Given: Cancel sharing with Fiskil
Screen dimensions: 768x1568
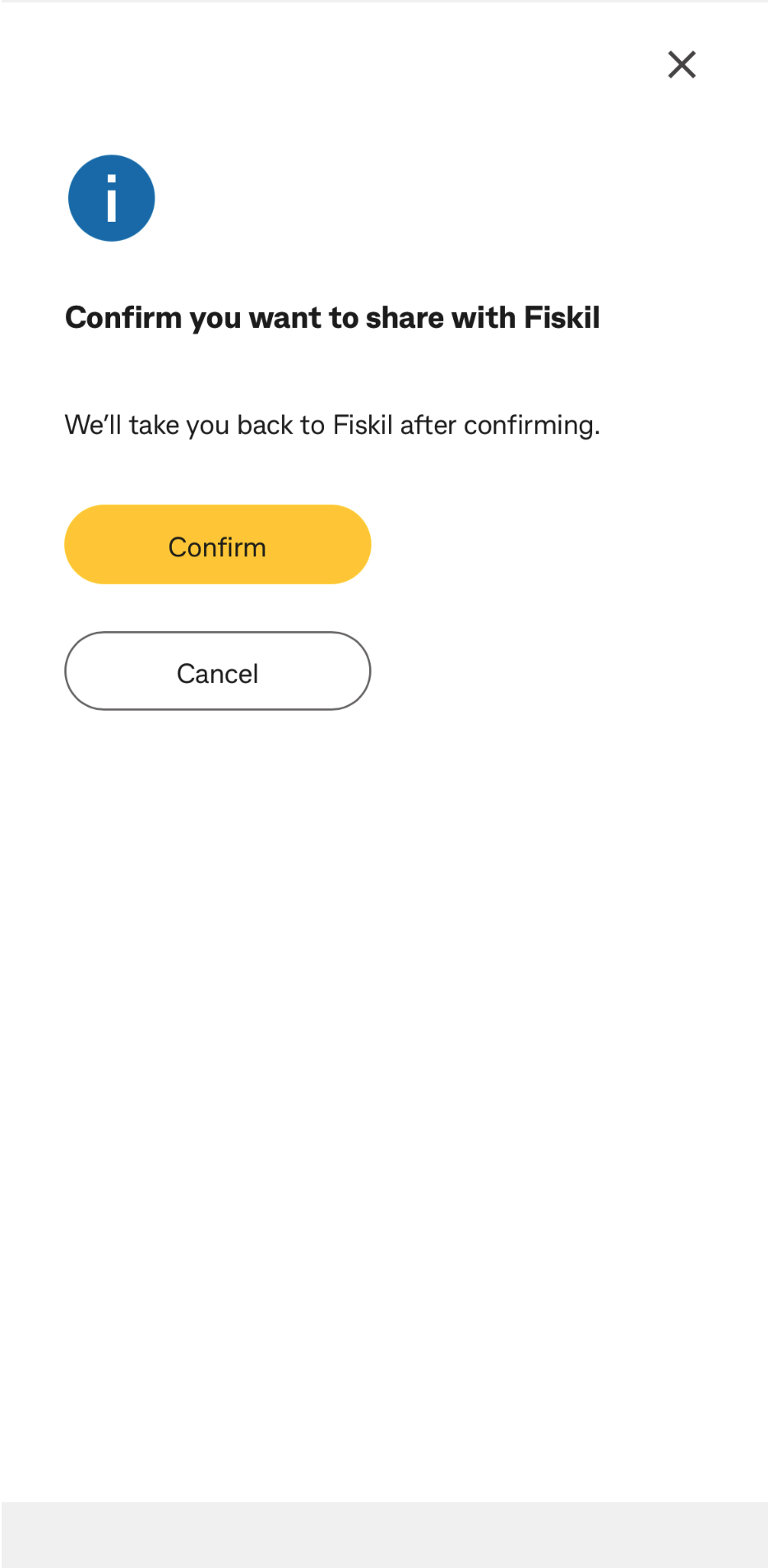Looking at the screenshot, I should coord(218,671).
